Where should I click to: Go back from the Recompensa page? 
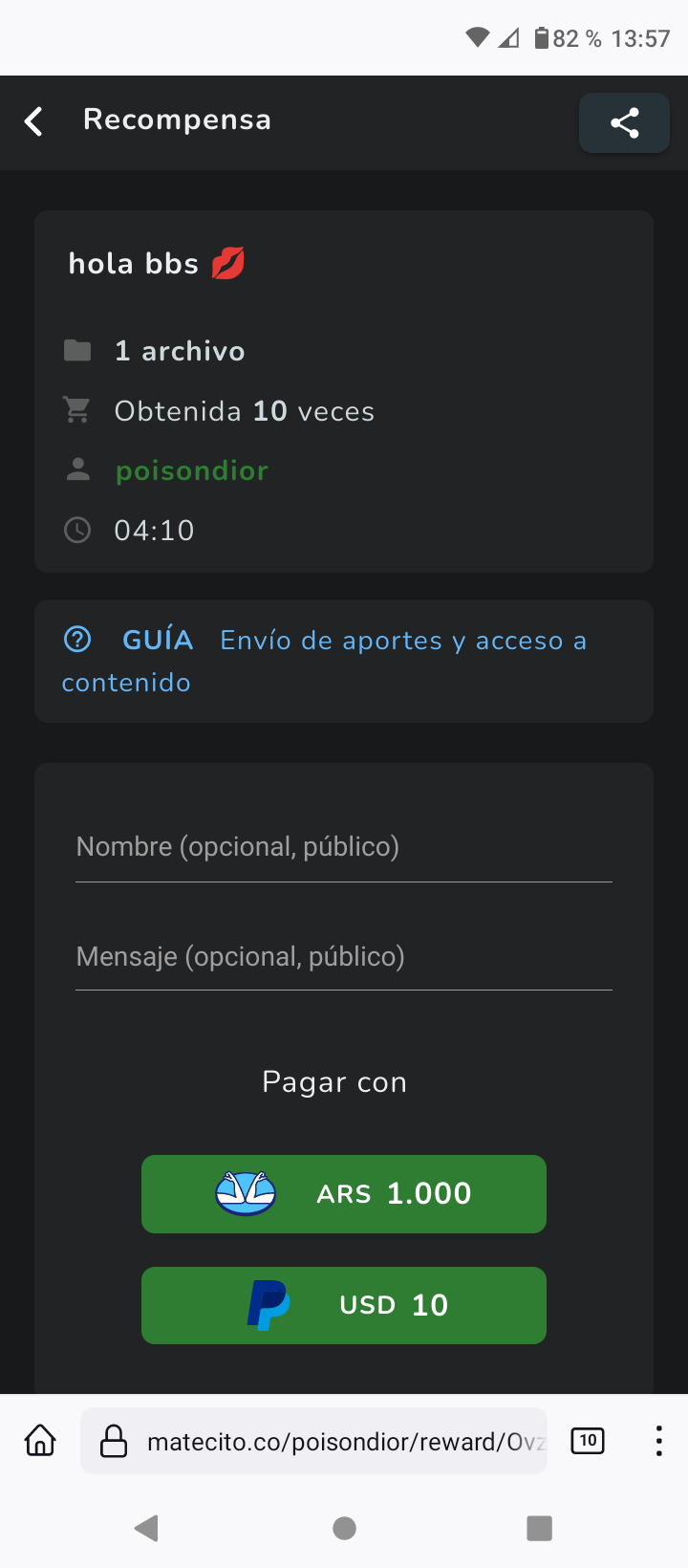(33, 121)
